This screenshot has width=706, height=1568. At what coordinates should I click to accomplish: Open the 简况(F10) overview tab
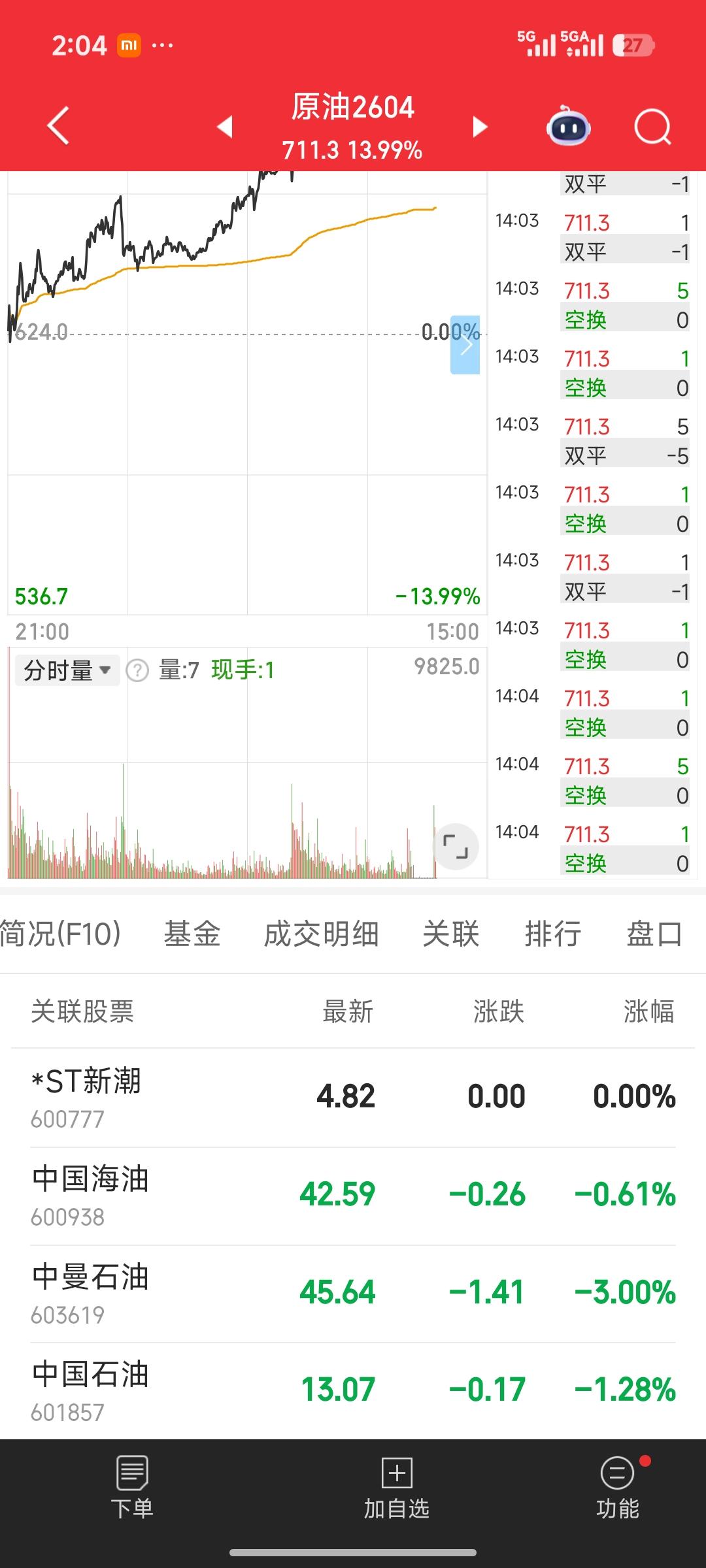pyautogui.click(x=59, y=934)
